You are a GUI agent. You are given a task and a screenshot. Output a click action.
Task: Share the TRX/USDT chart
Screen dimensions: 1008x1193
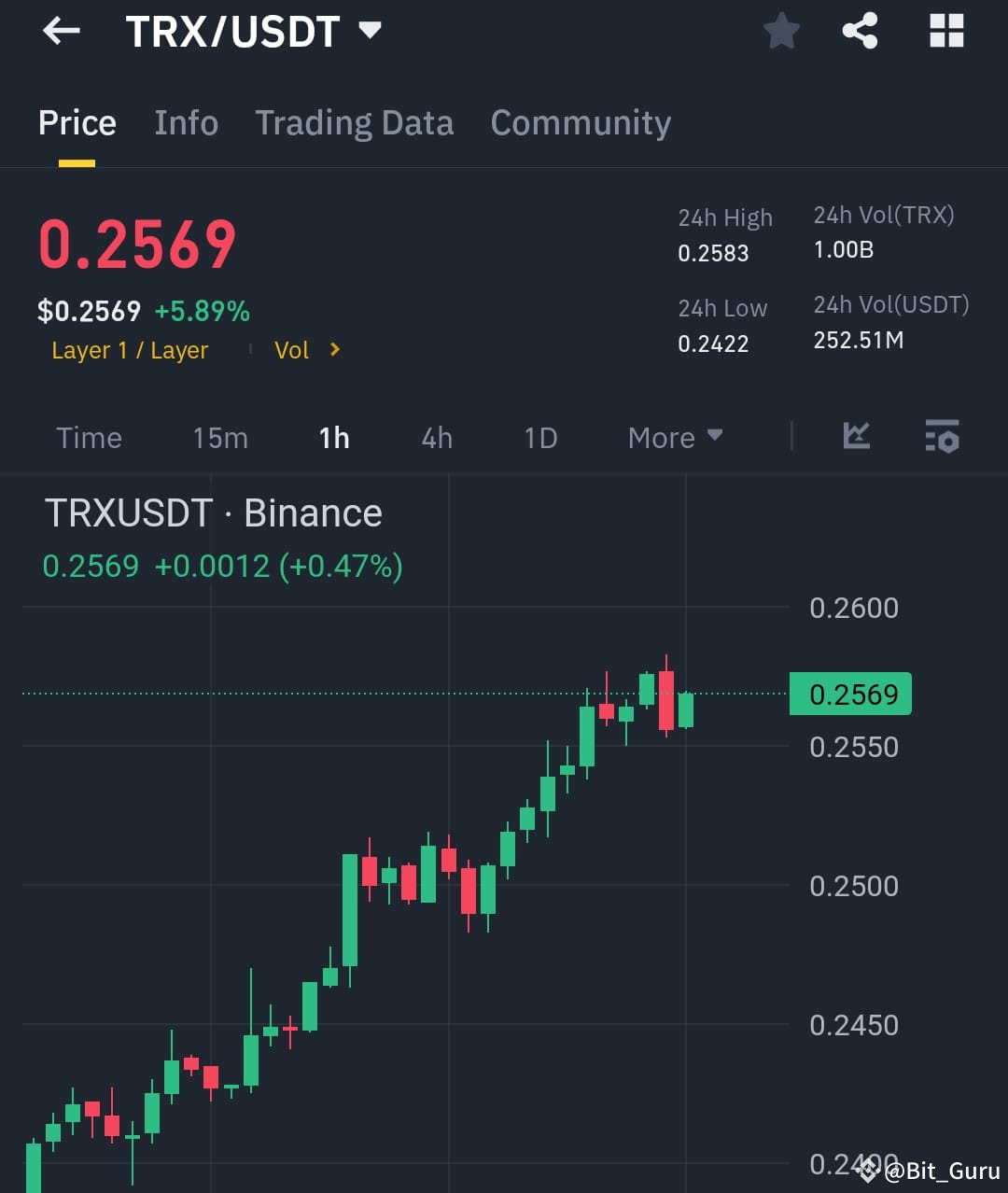[x=860, y=31]
